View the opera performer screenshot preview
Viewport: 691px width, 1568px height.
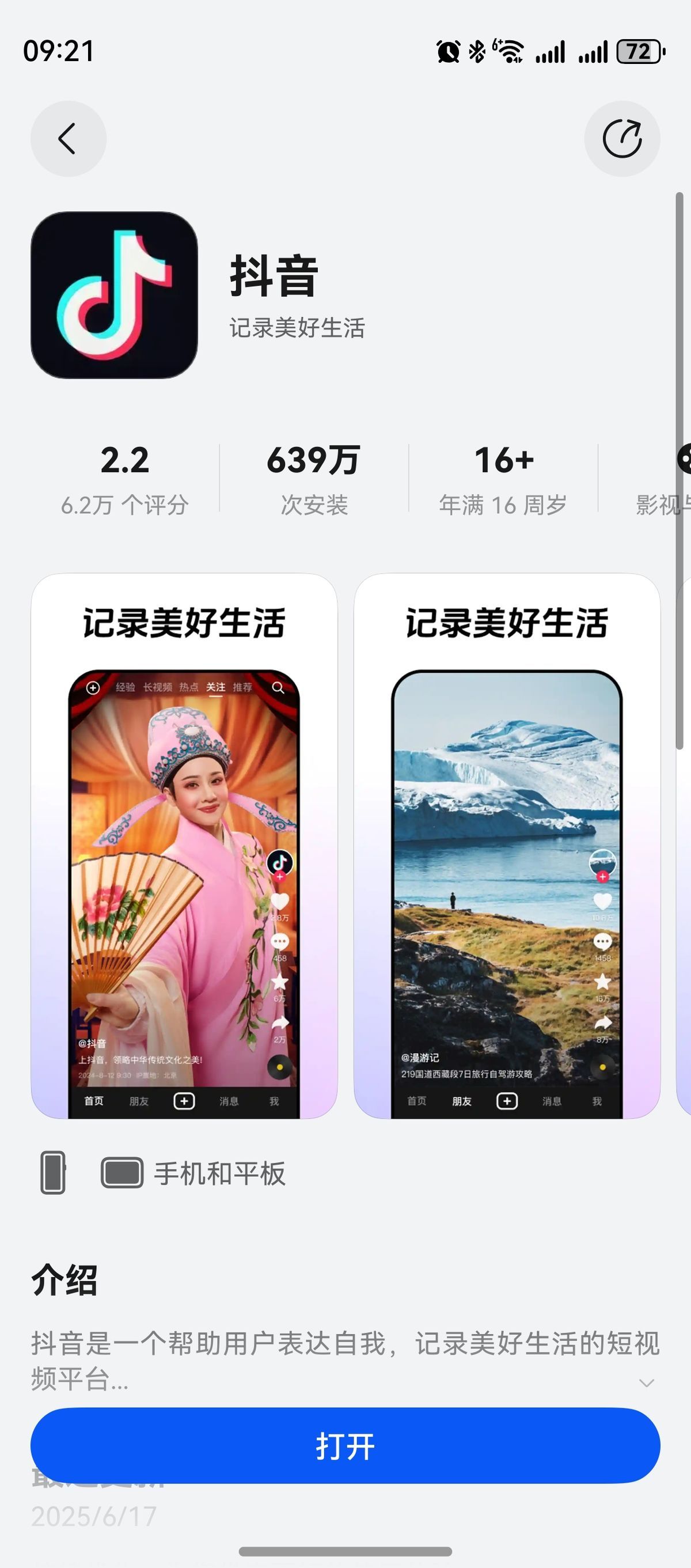click(184, 846)
